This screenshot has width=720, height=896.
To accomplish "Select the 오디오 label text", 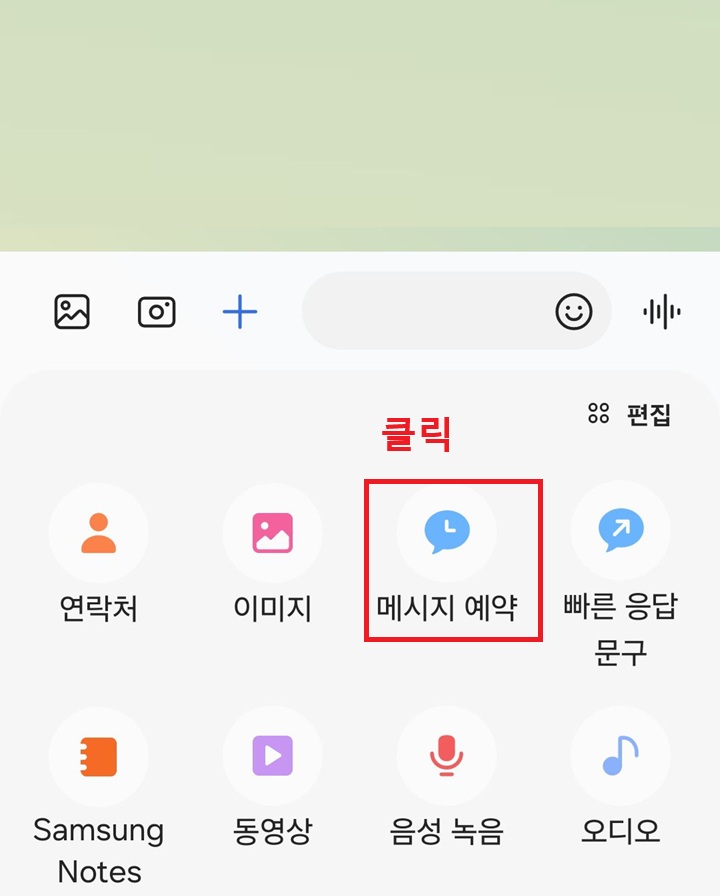I will (621, 830).
